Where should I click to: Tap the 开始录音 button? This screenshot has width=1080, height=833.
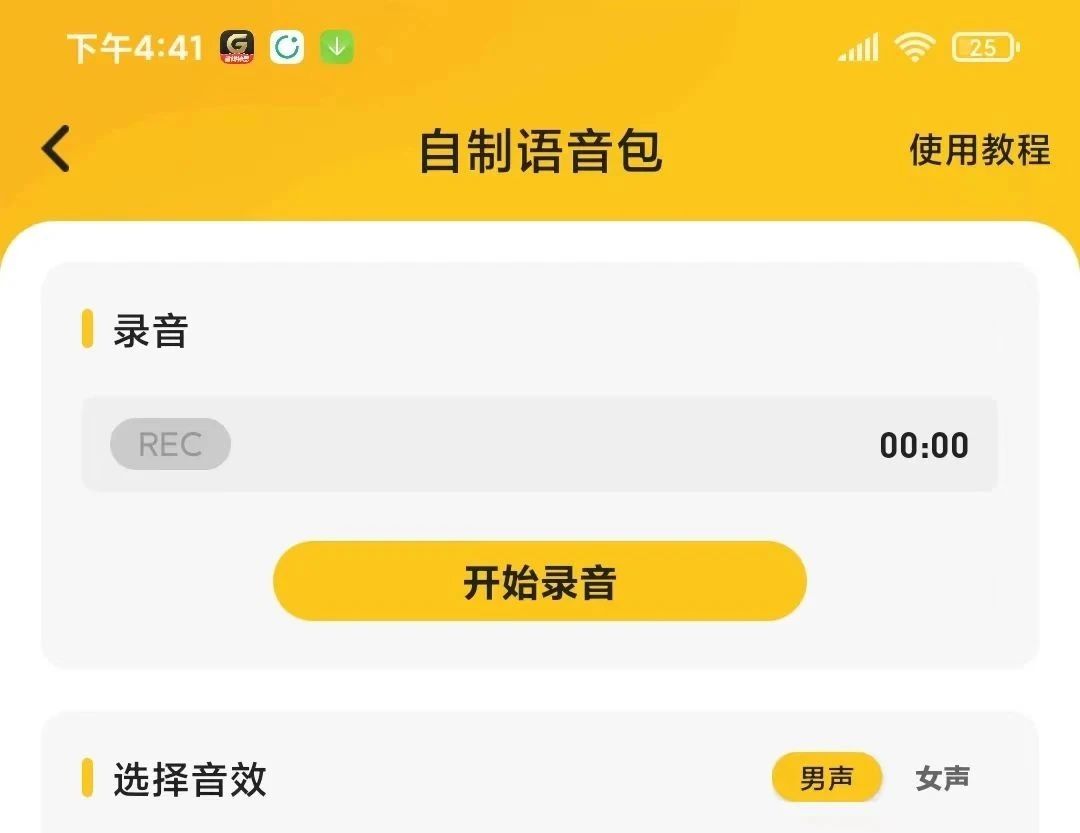(x=539, y=582)
